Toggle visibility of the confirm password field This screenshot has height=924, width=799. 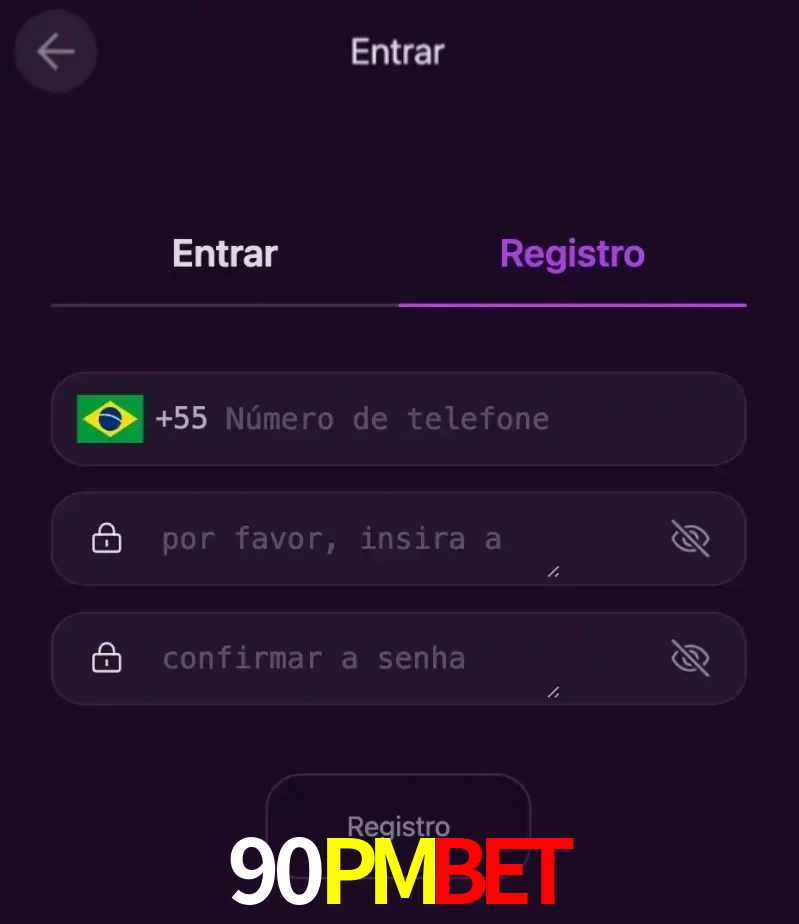click(x=691, y=658)
